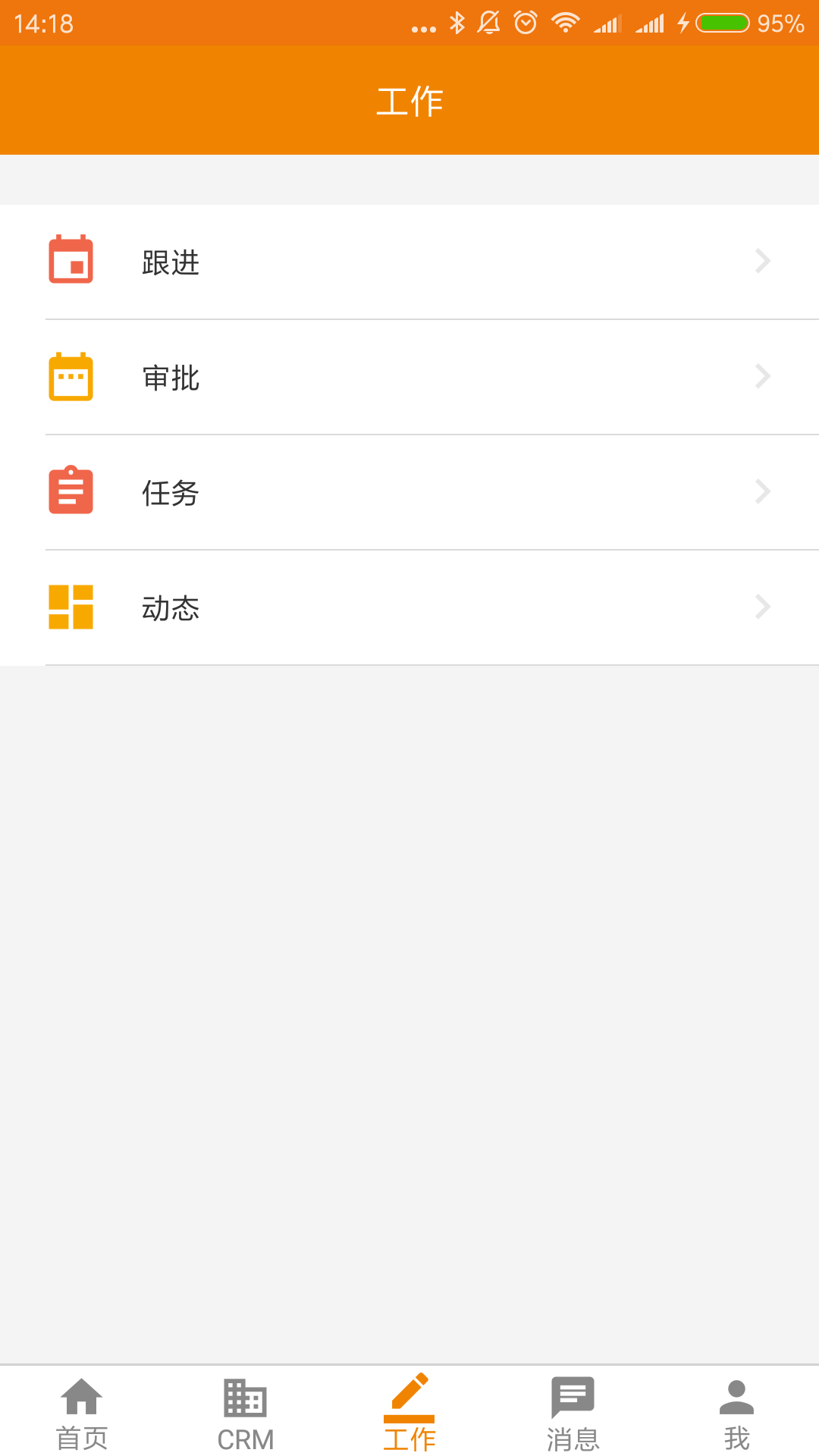
Task: Expand the 跟进 row with its chevron
Action: pyautogui.click(x=762, y=260)
